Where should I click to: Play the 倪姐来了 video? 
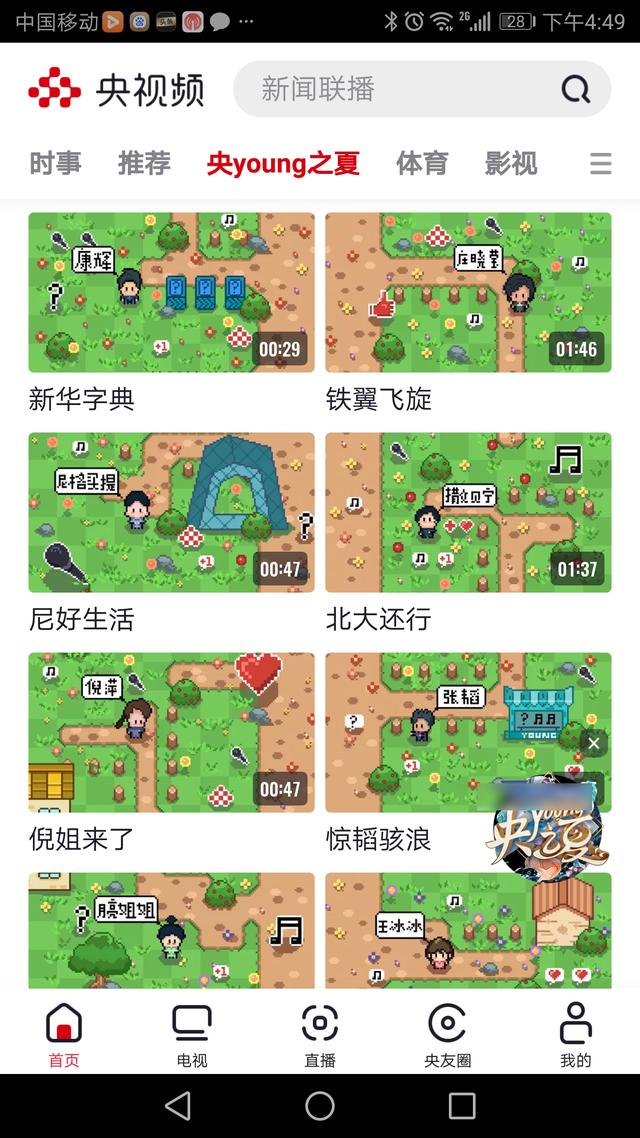click(x=171, y=732)
